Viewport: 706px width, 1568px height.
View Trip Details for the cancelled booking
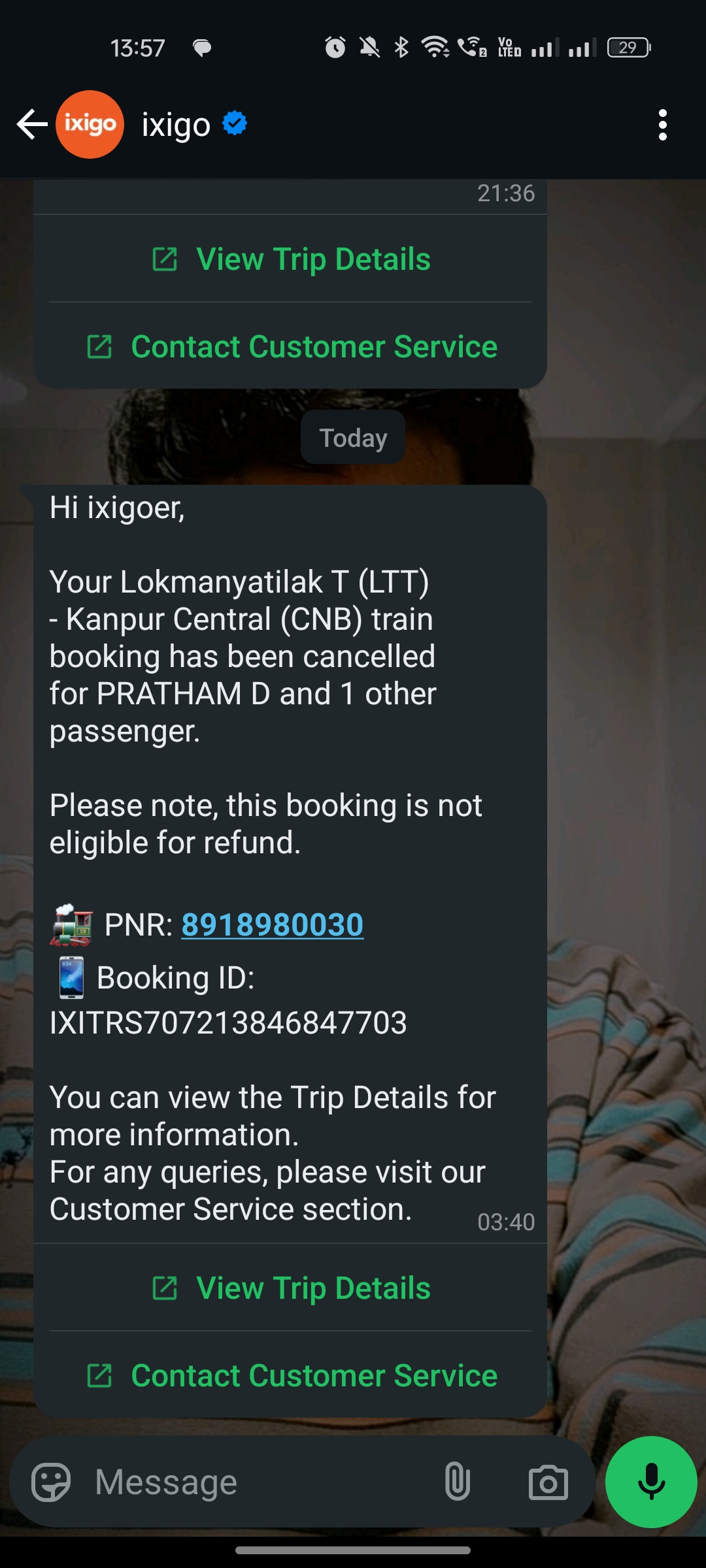point(291,1288)
